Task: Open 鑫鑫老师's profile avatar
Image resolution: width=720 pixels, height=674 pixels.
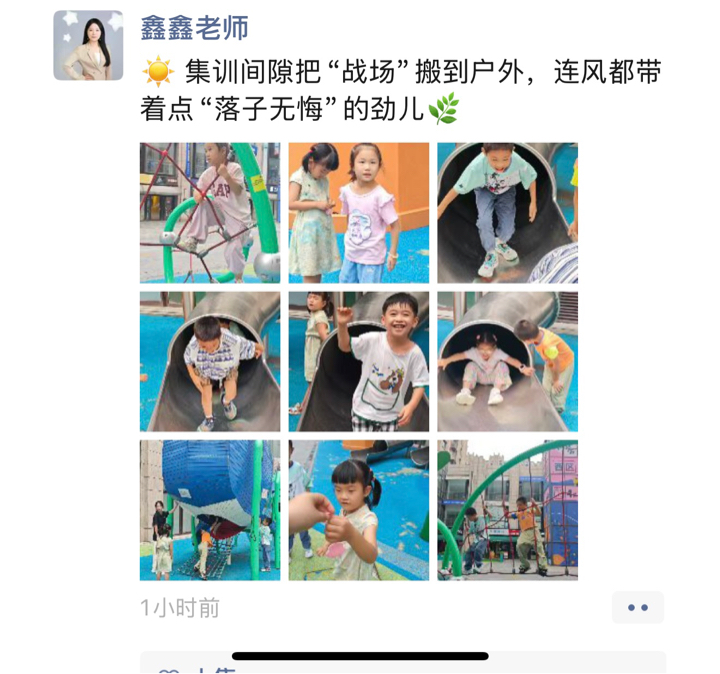Action: pos(88,45)
